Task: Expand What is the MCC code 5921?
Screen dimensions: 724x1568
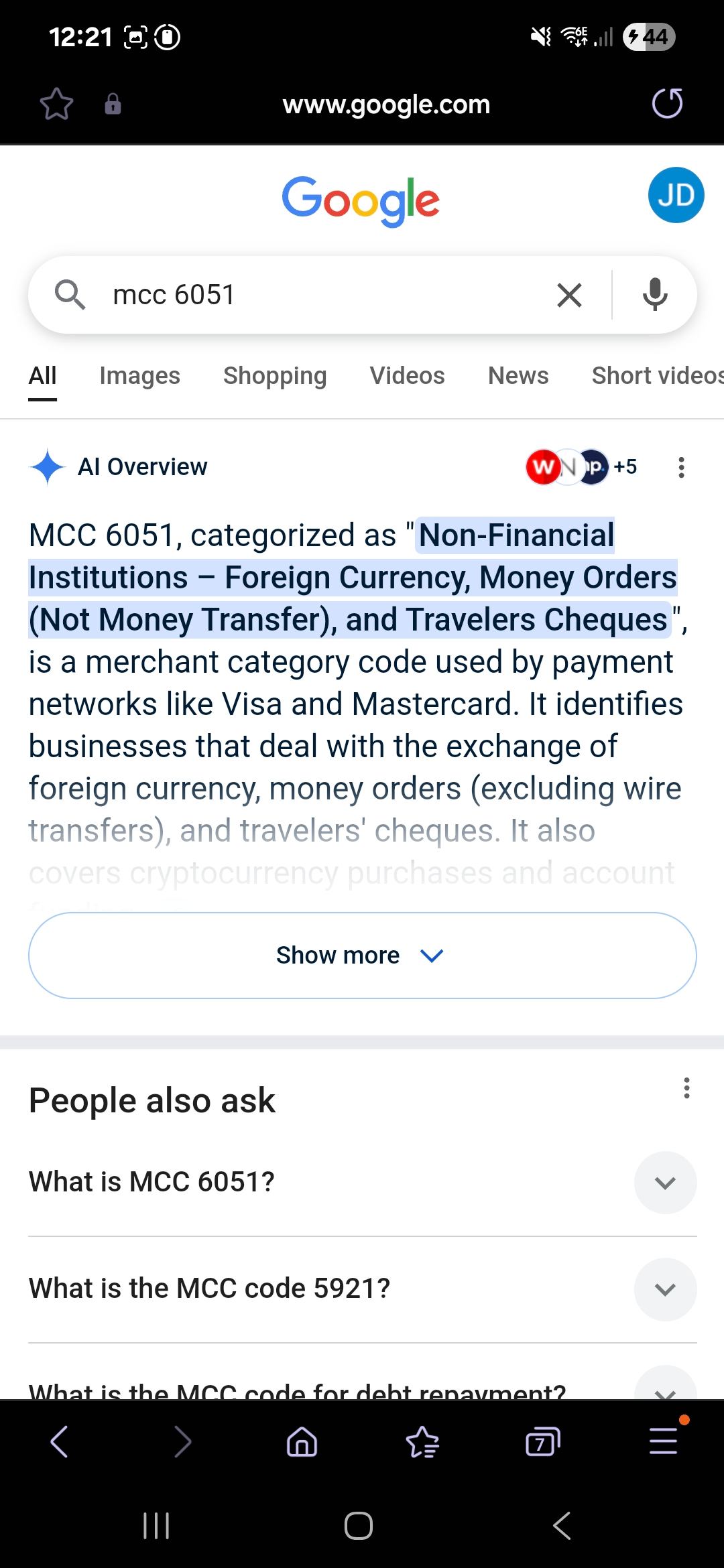Action: click(665, 1289)
